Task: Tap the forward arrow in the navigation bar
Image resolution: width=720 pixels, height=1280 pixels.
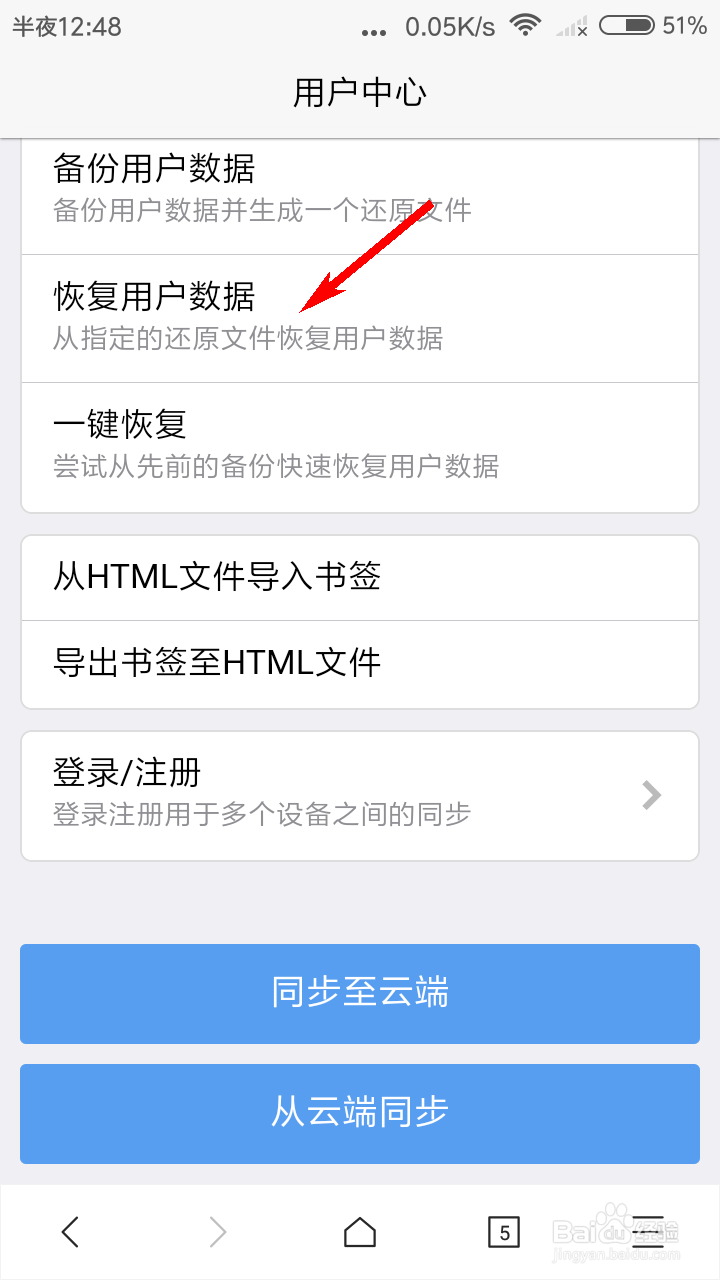Action: (x=216, y=1232)
